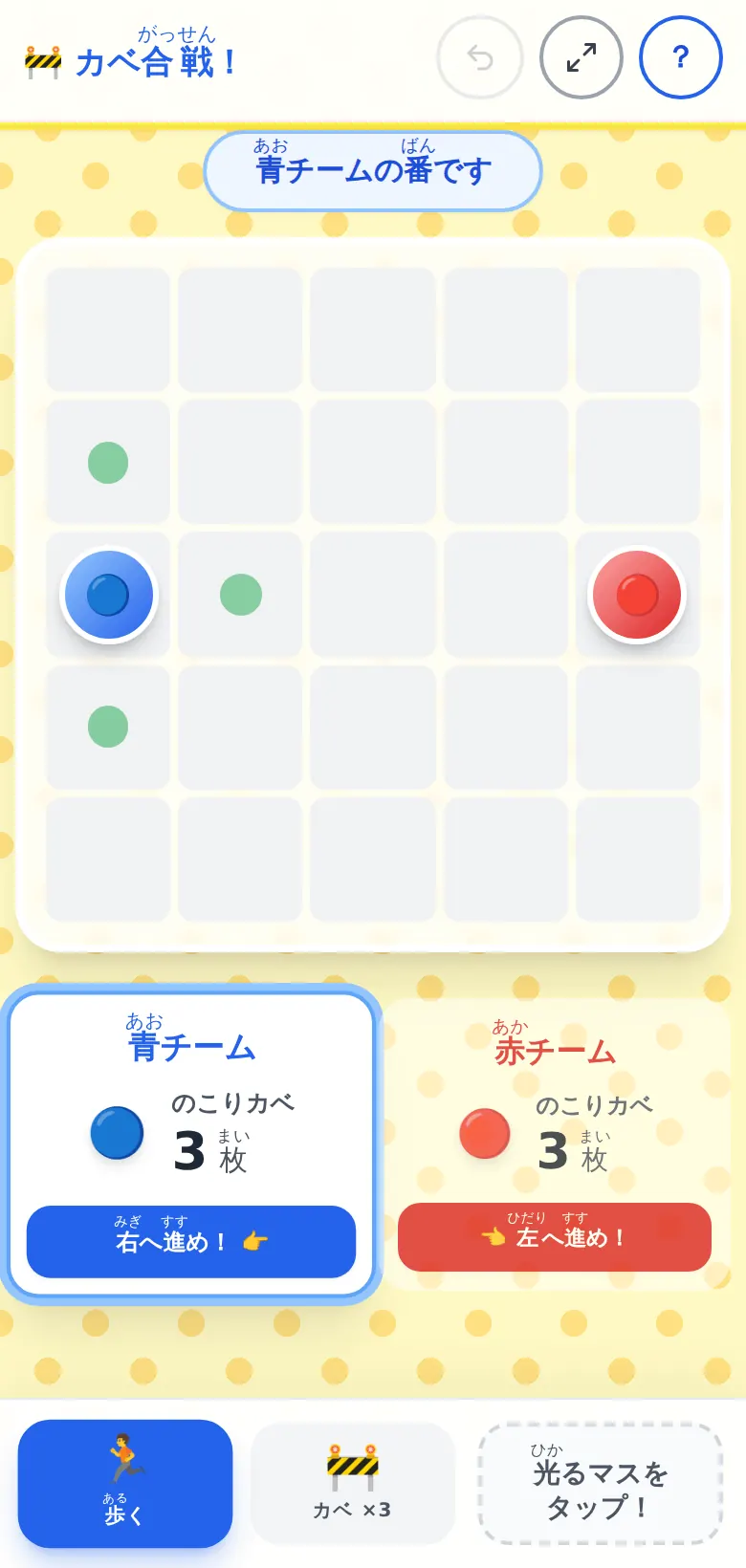Open the help question mark

[681, 57]
